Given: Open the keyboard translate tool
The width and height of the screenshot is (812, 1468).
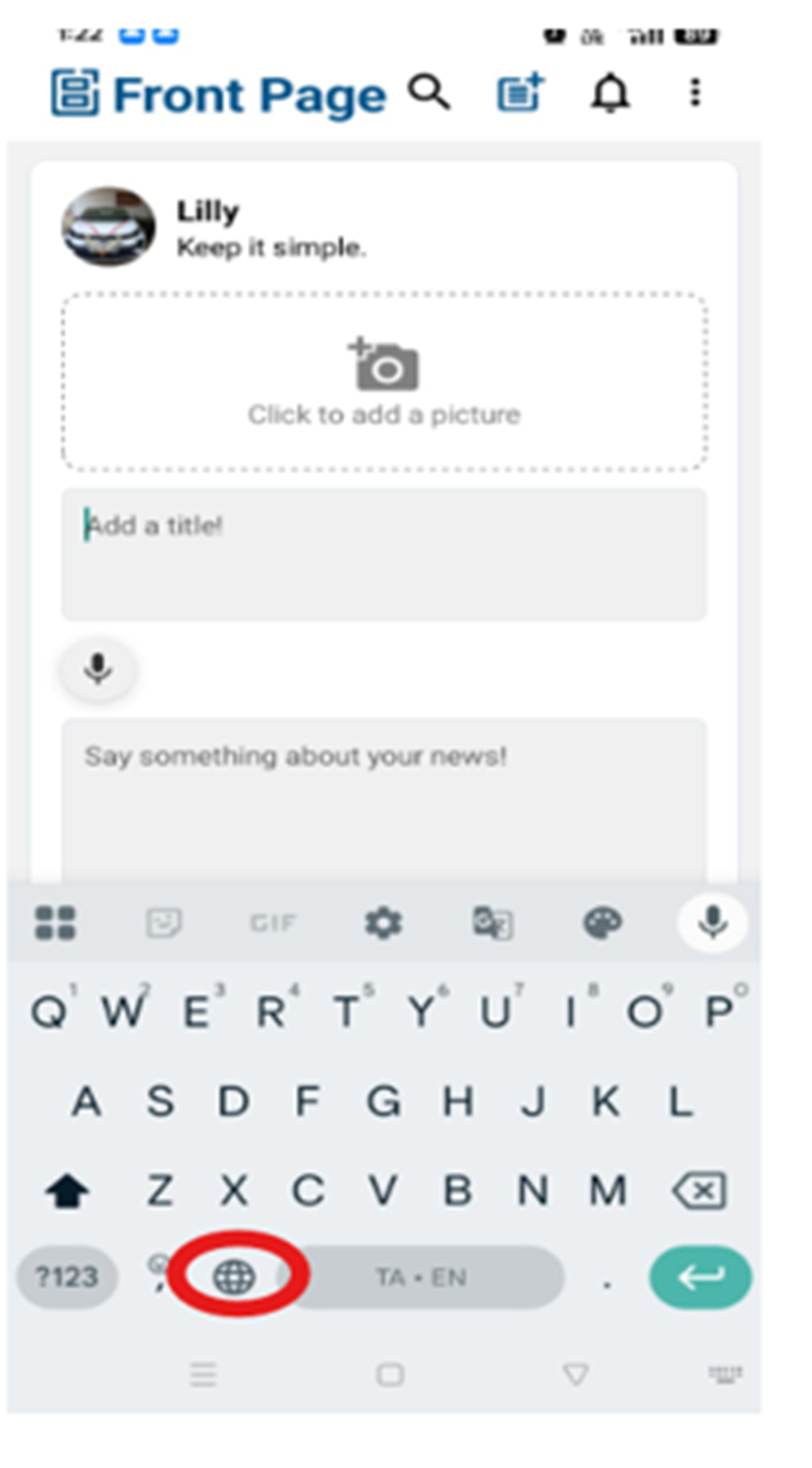Looking at the screenshot, I should click(x=493, y=923).
